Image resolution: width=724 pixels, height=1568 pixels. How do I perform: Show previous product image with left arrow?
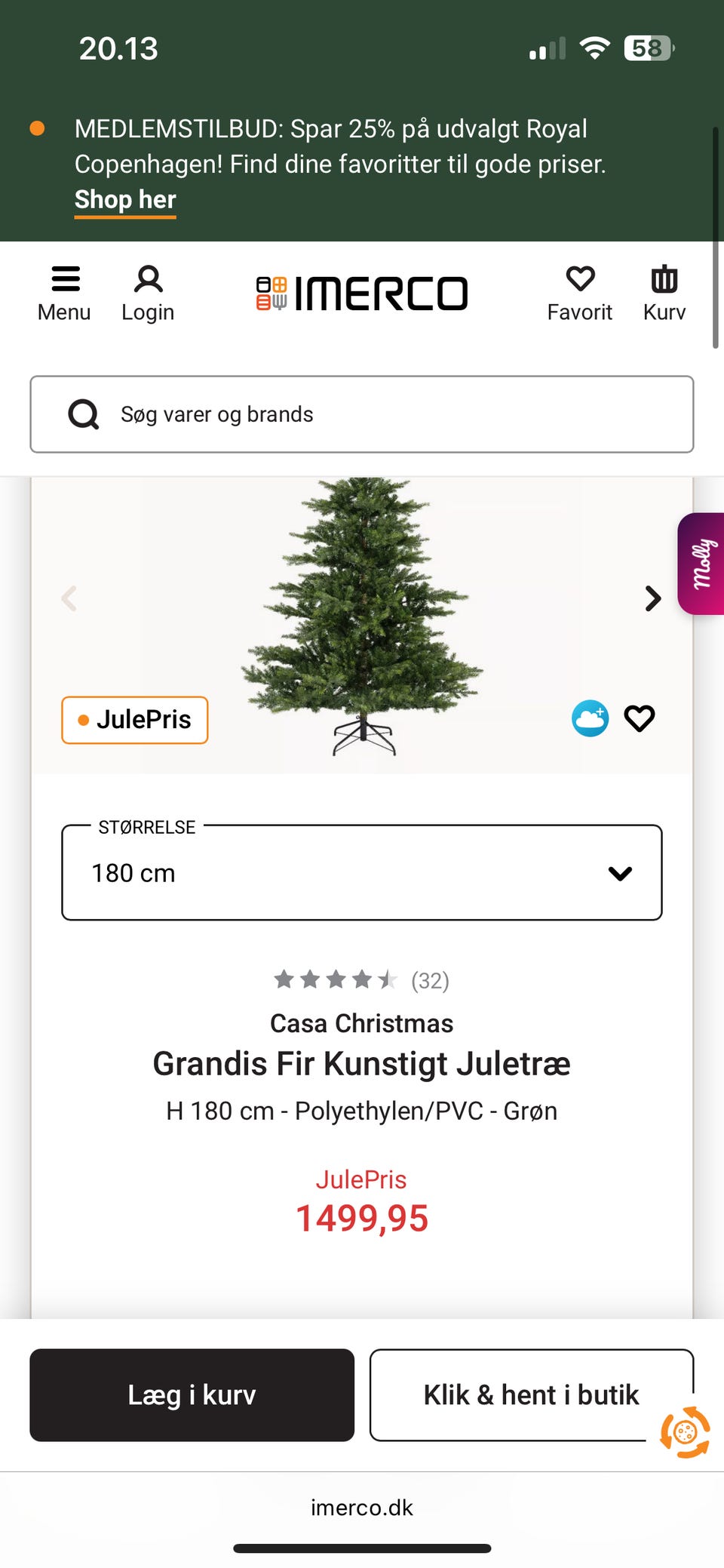click(x=69, y=598)
